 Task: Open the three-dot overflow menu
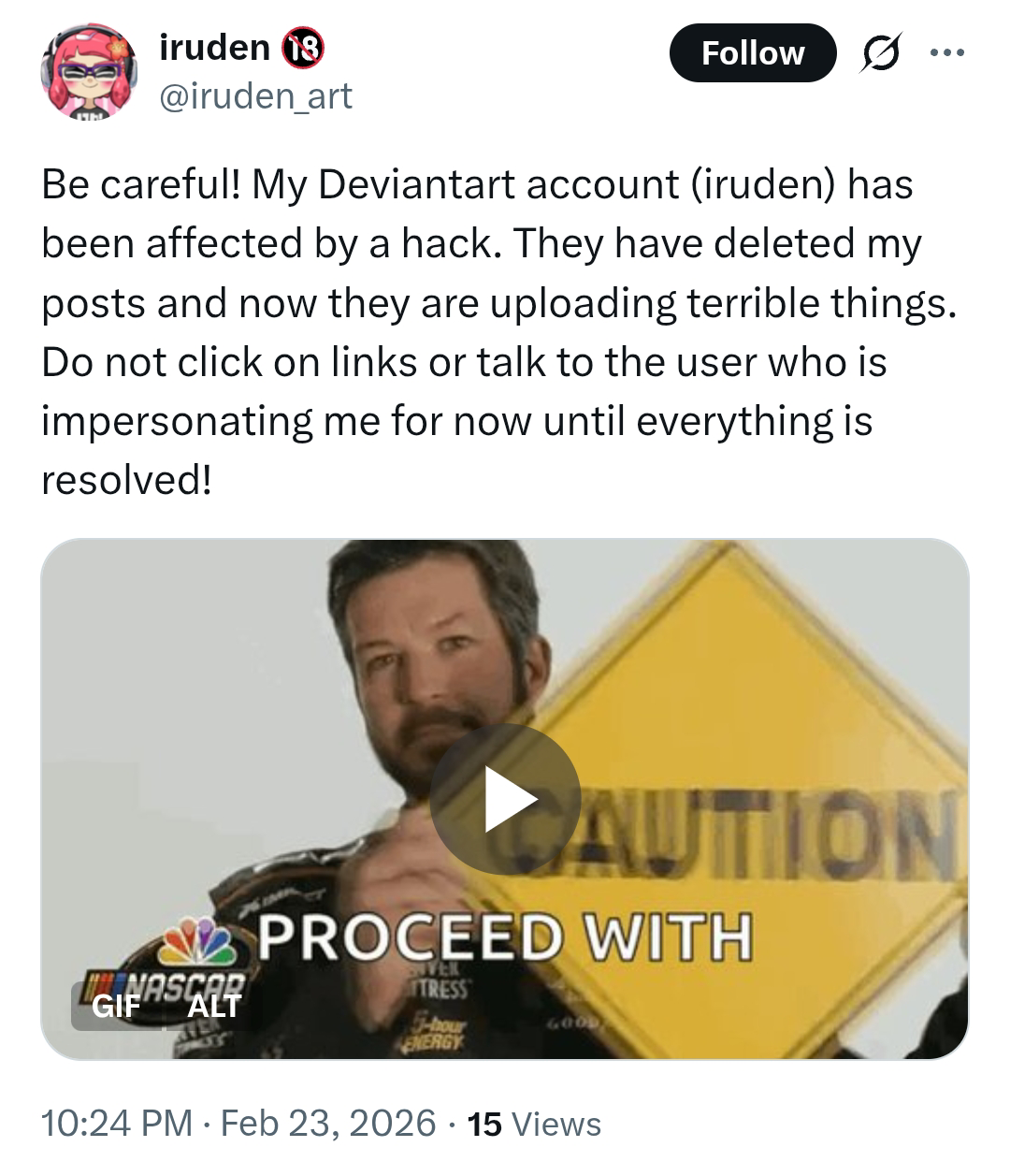(946, 53)
